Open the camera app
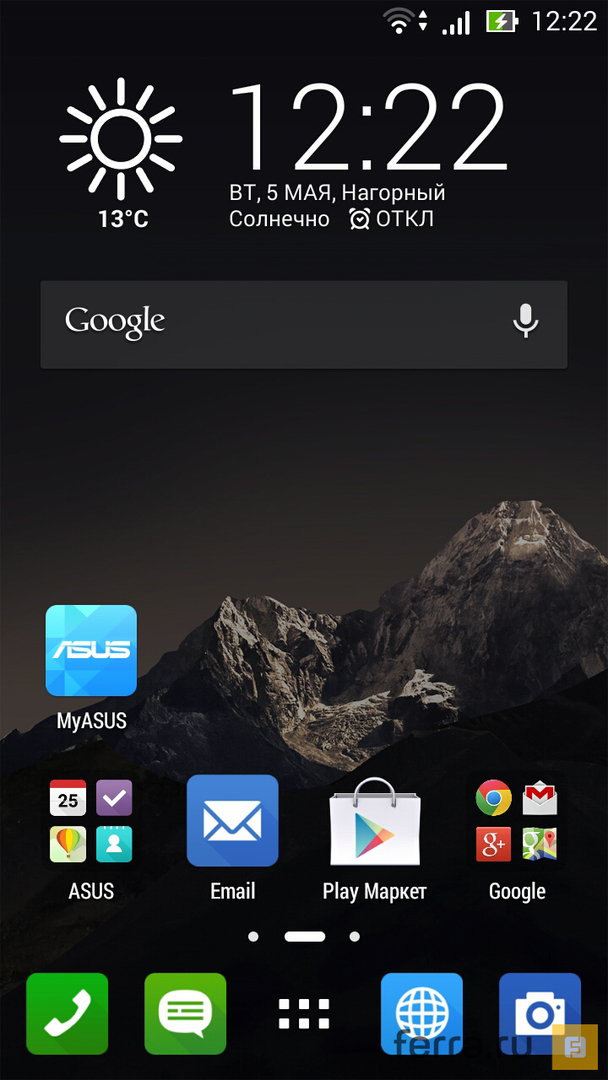This screenshot has height=1080, width=608. (539, 1013)
